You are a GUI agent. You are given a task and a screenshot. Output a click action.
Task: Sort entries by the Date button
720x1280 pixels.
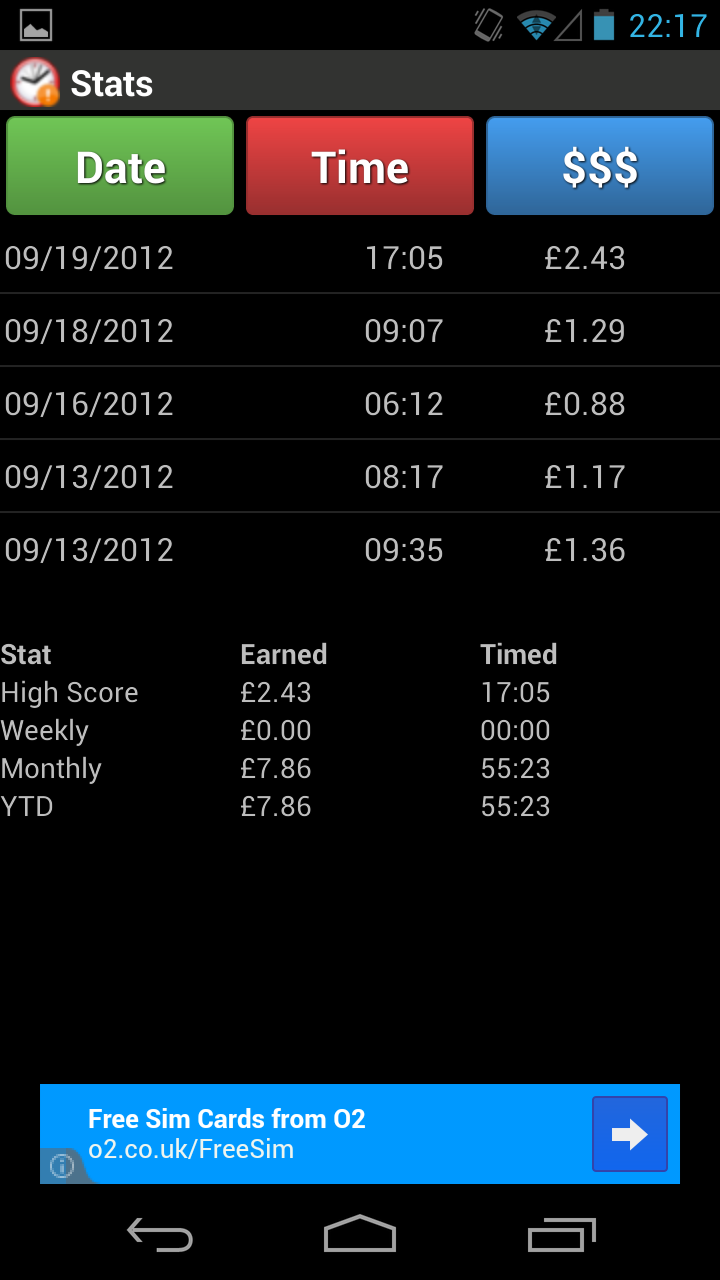click(x=120, y=166)
